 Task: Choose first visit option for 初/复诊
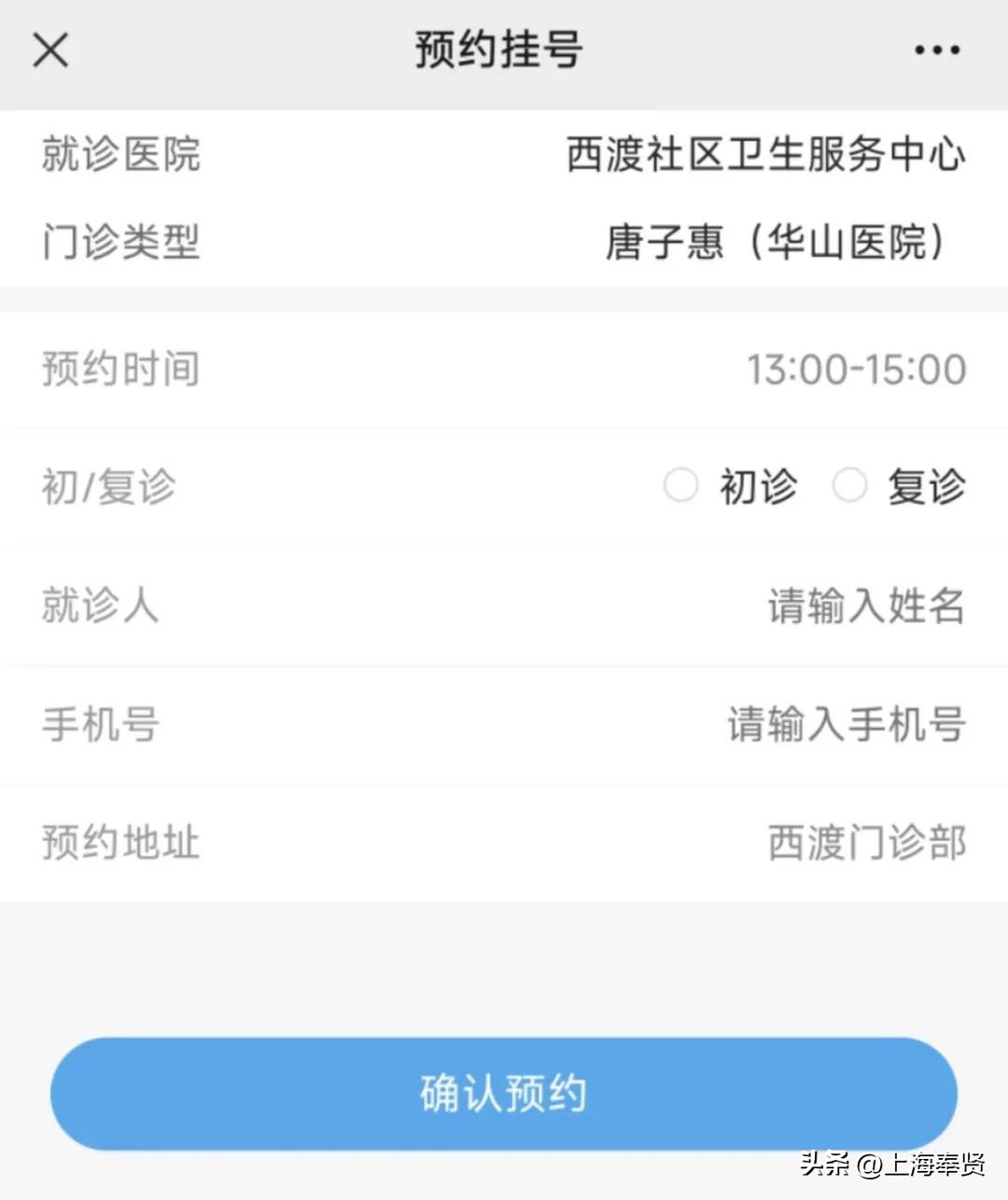682,486
